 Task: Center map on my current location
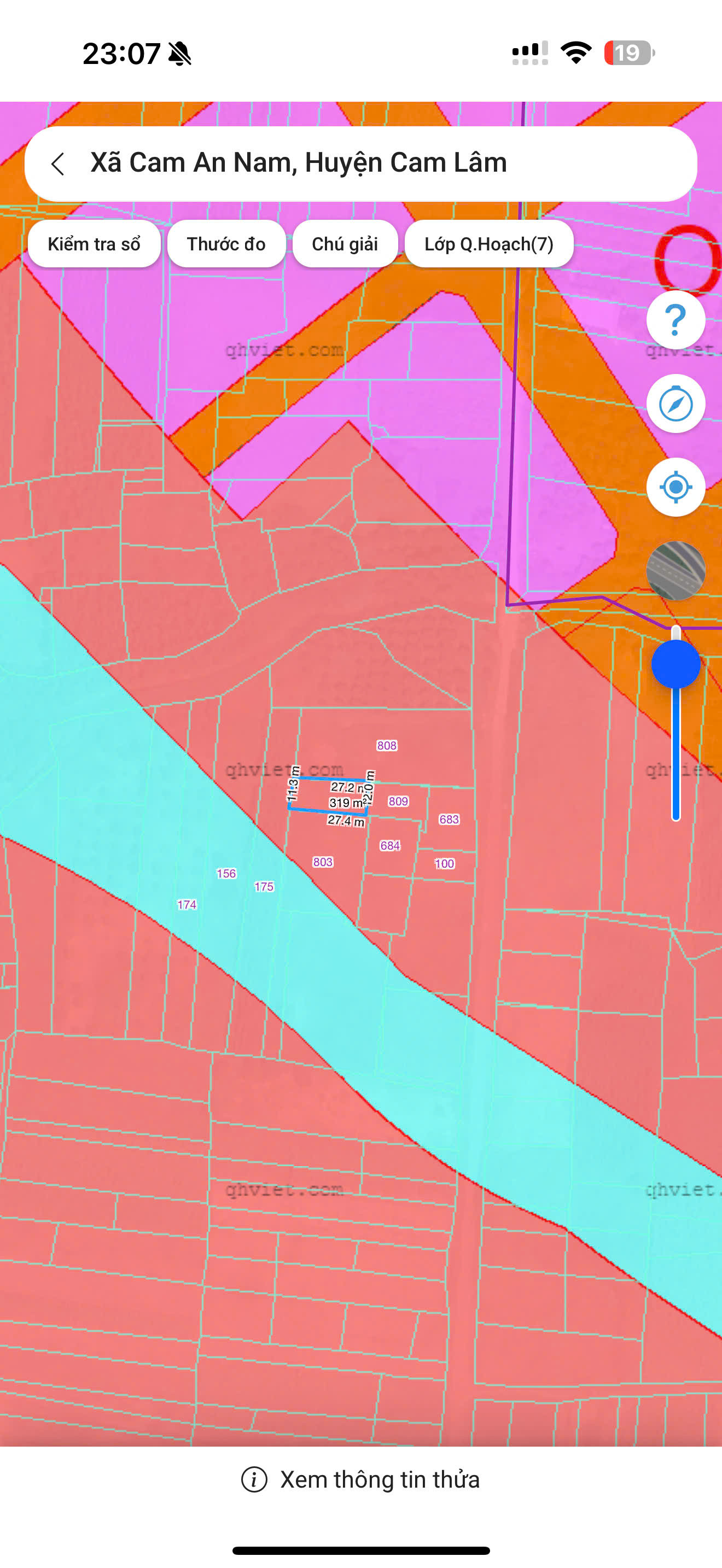676,487
